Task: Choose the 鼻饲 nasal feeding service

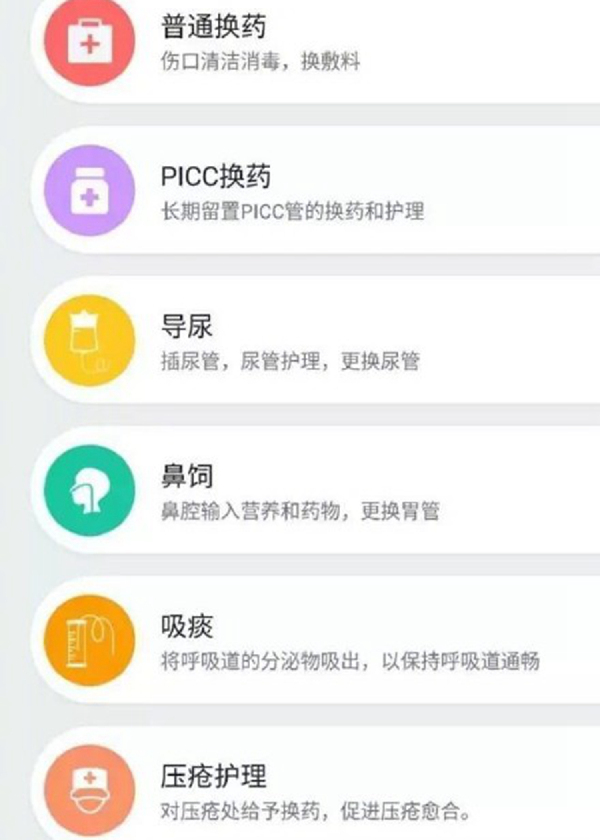Action: (x=300, y=492)
